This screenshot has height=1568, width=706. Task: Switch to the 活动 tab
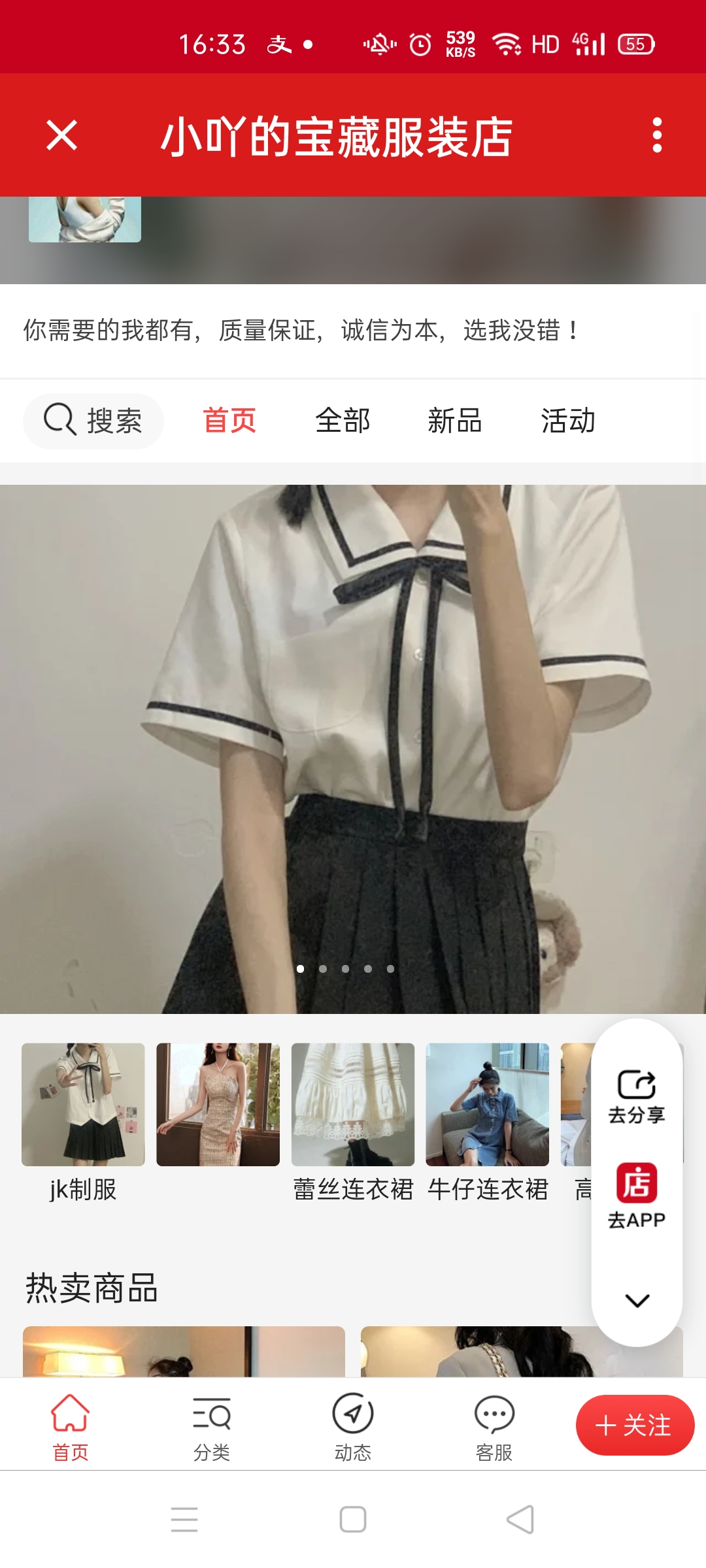[x=568, y=421]
